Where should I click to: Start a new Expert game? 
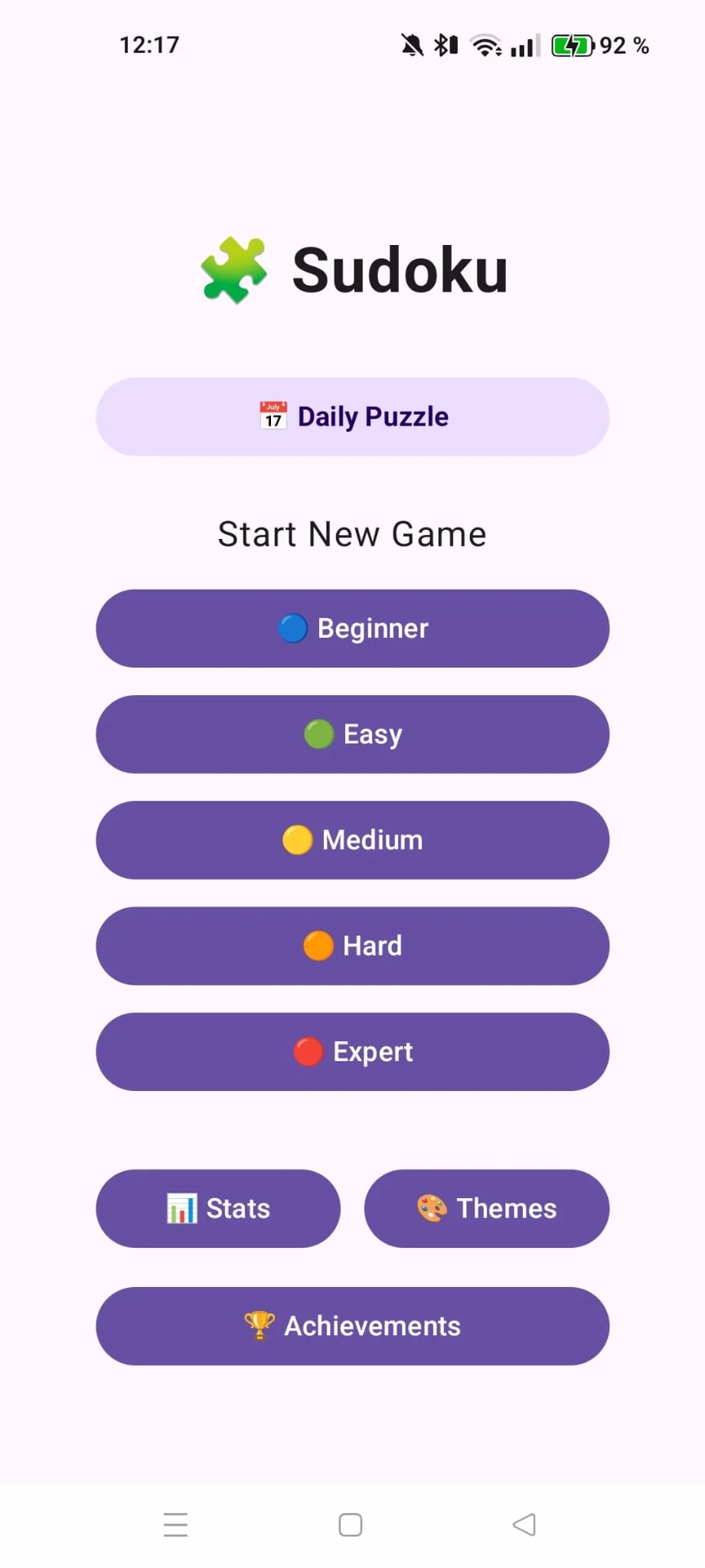click(x=352, y=1051)
